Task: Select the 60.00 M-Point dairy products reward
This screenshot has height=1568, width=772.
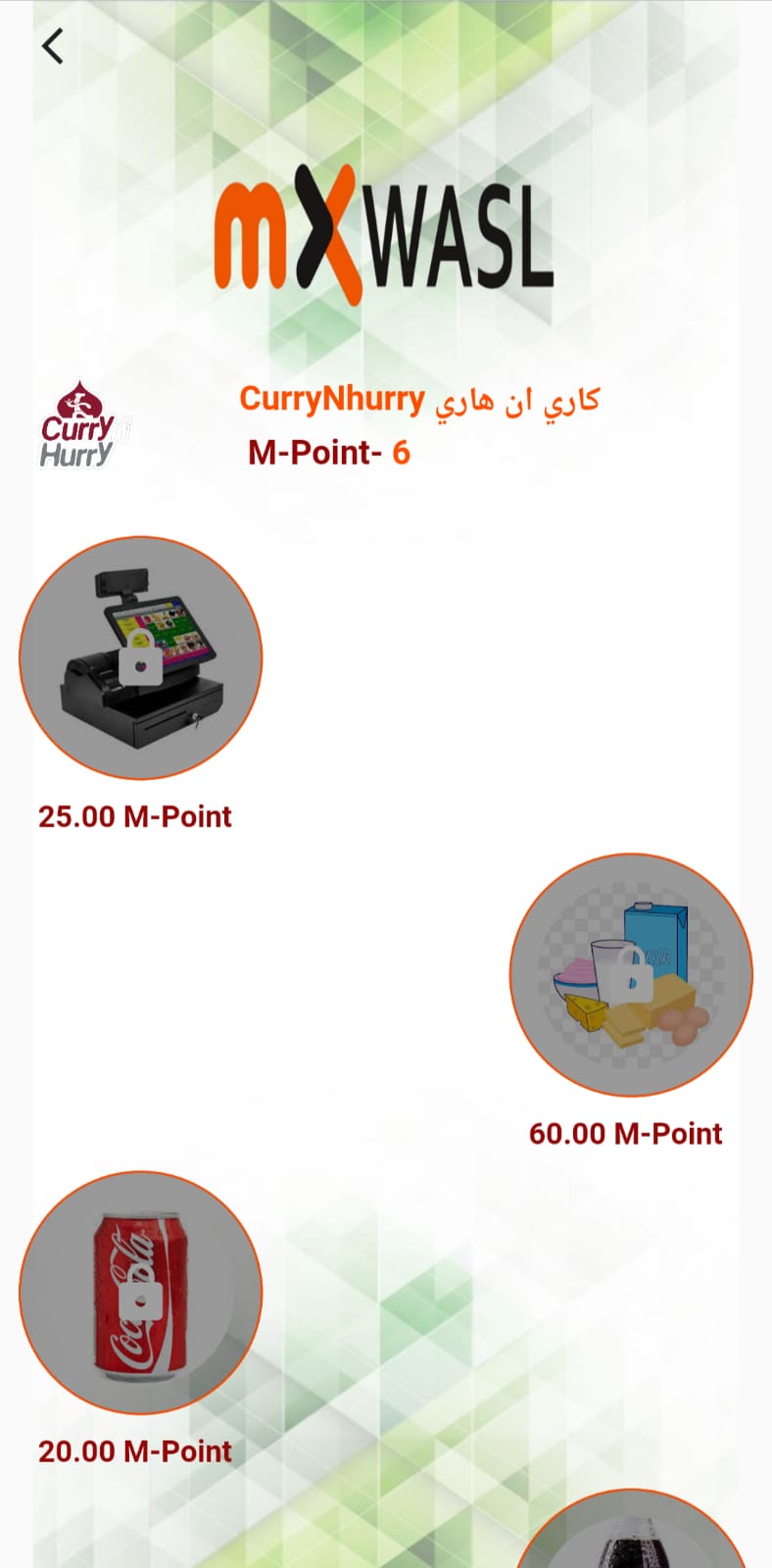Action: (x=631, y=975)
